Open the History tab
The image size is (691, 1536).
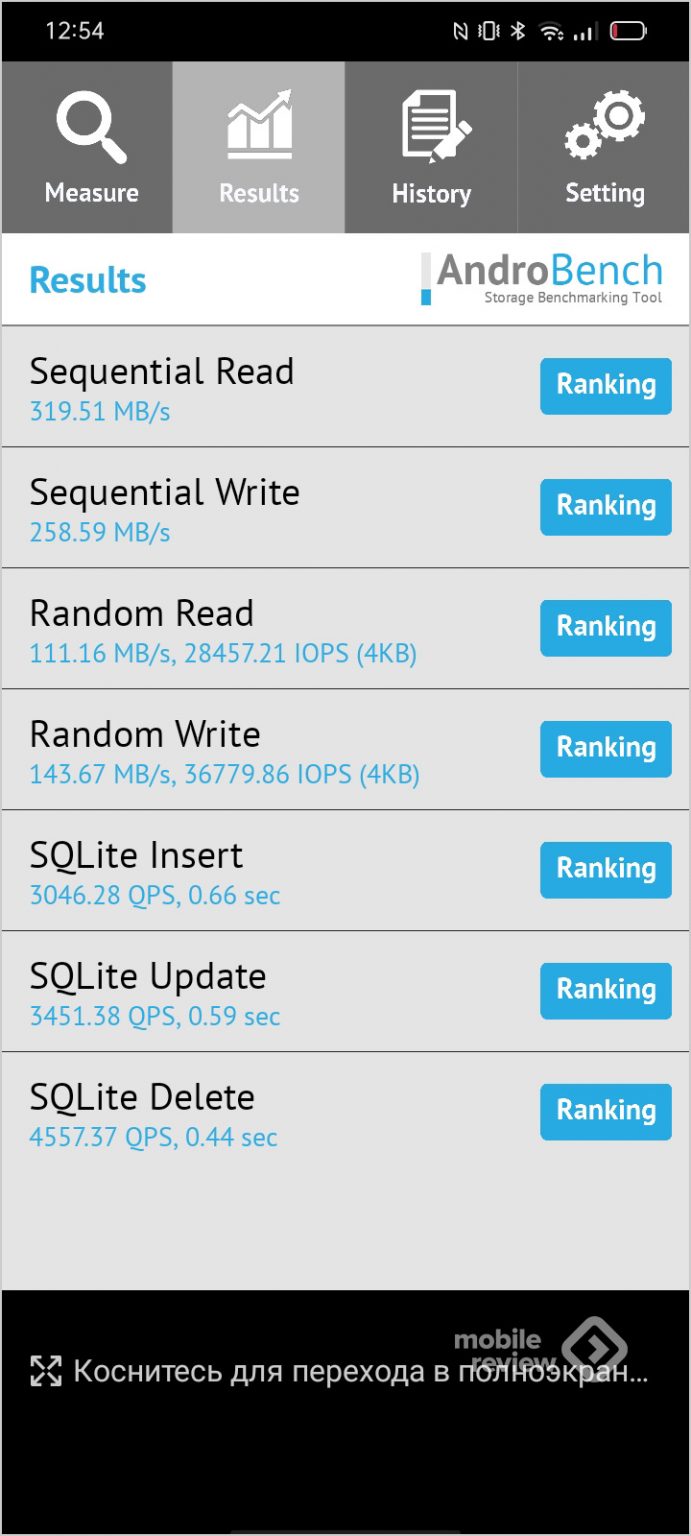pos(431,148)
